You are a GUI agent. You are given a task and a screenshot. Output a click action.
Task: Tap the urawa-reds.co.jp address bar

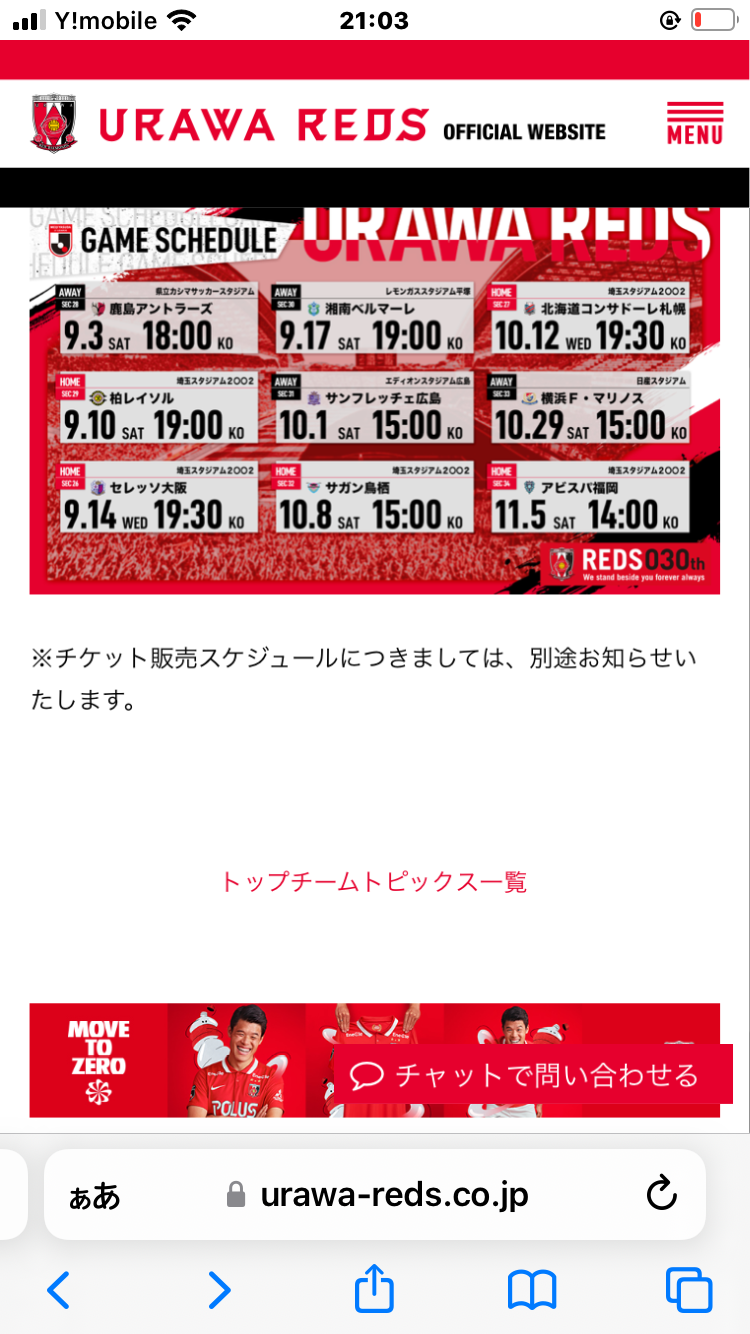click(x=394, y=1194)
